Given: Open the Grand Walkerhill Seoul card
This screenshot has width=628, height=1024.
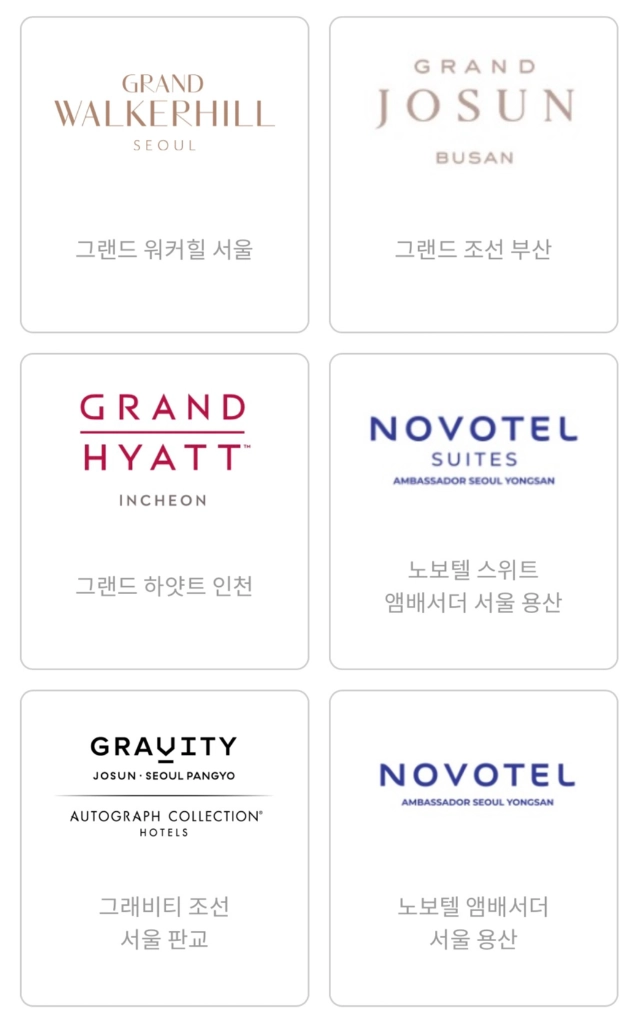Looking at the screenshot, I should (x=165, y=175).
